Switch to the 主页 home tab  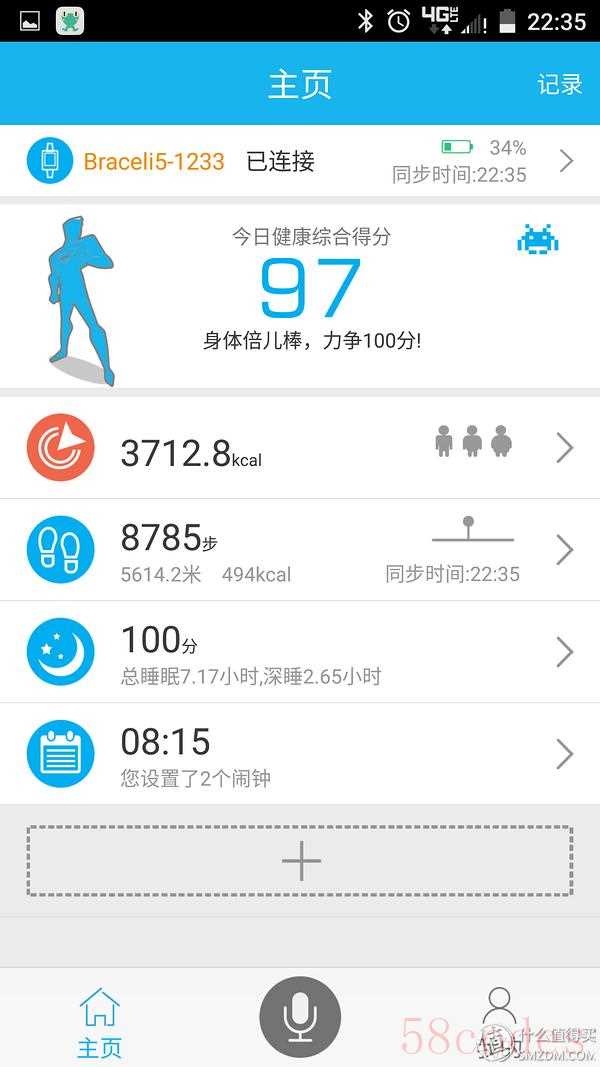point(99,1022)
